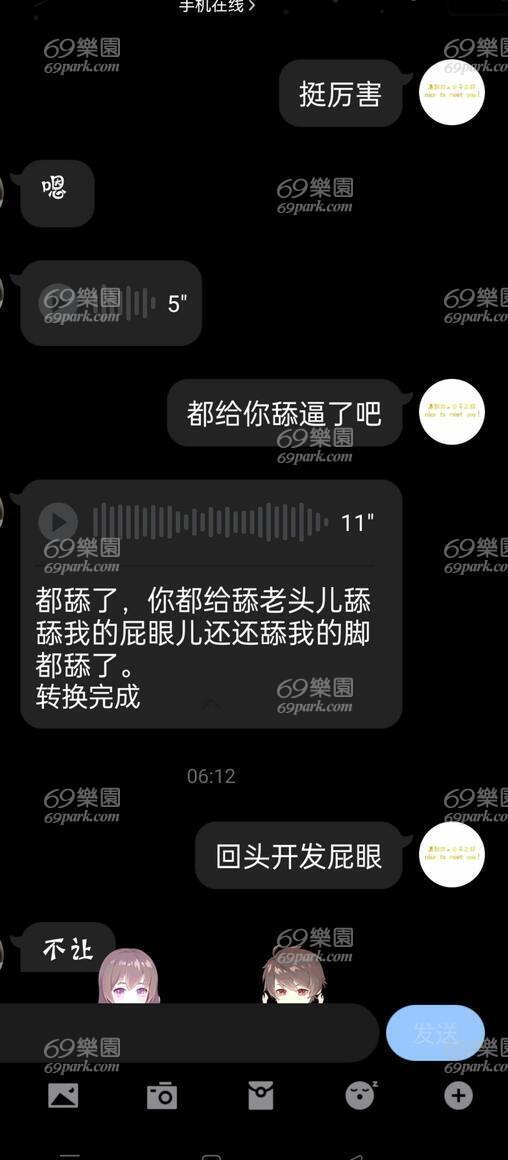Open the image gallery picker
This screenshot has height=1160, width=508.
63,1095
